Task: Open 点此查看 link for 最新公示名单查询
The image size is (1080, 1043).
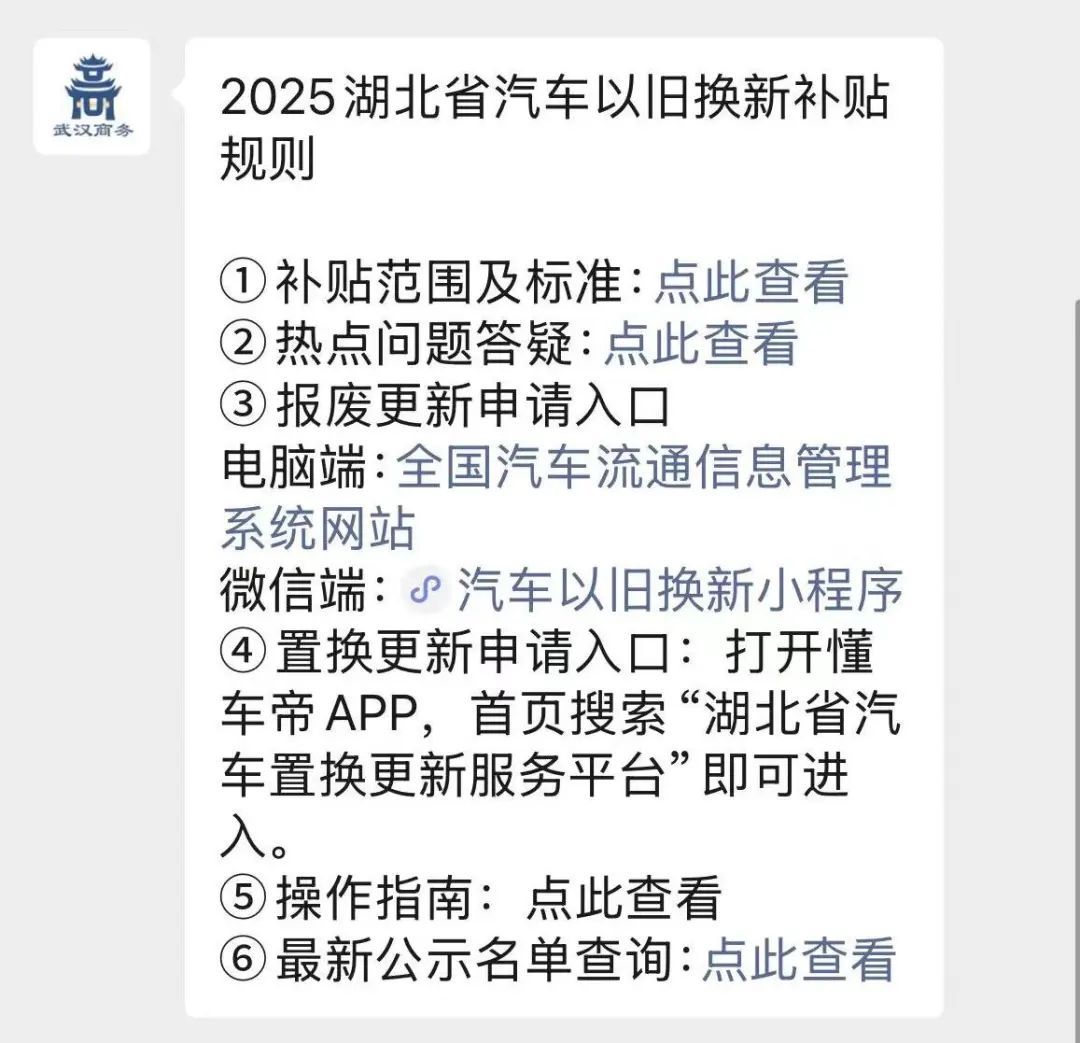Action: [x=798, y=960]
